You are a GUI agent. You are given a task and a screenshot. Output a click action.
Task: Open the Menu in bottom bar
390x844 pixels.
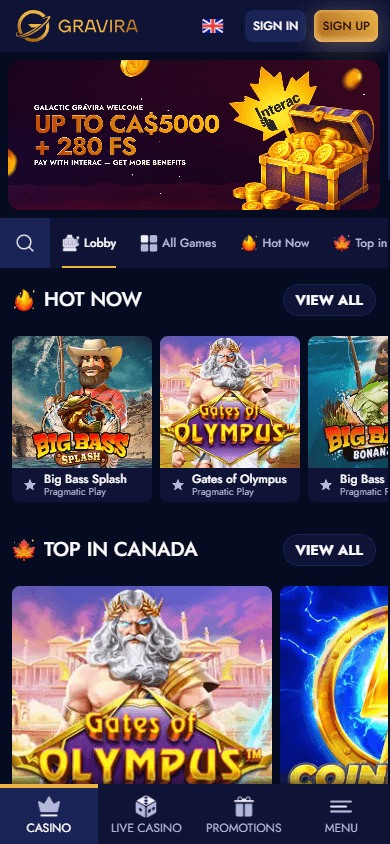point(341,815)
